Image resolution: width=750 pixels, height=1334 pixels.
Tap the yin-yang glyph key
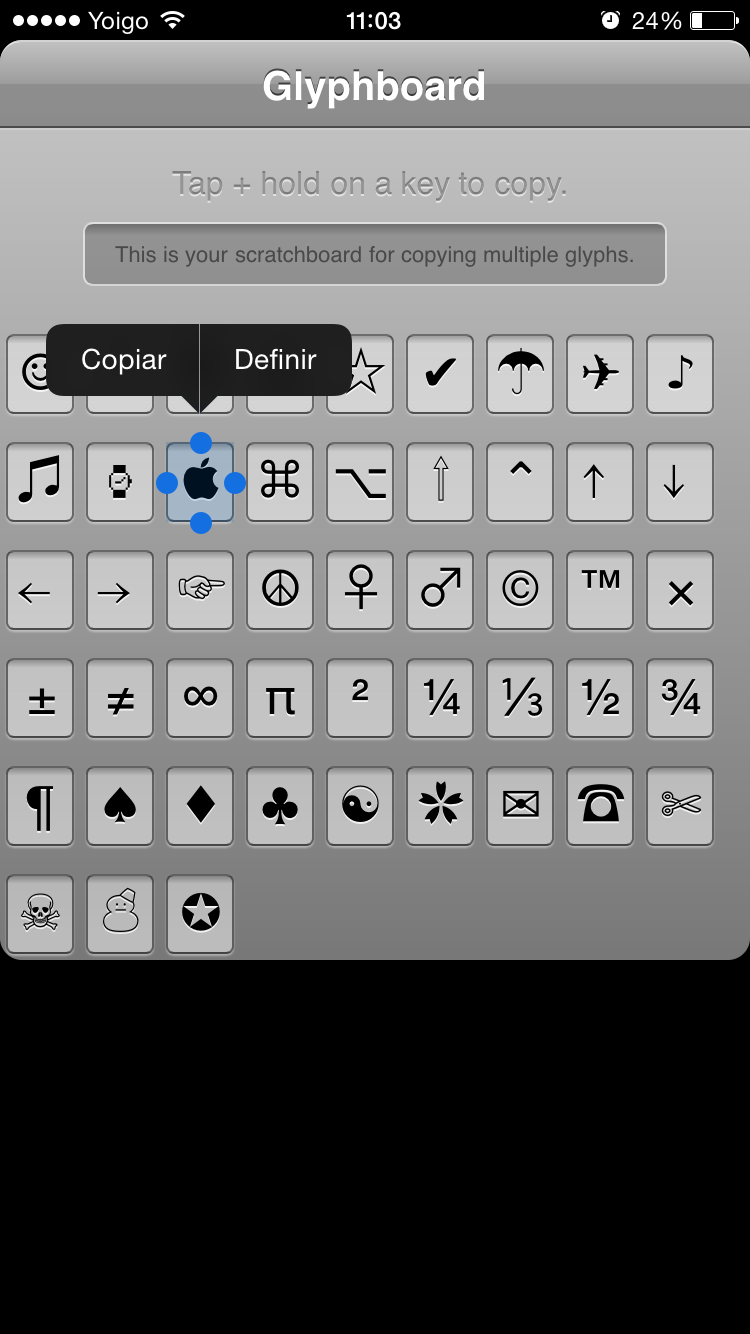[360, 806]
